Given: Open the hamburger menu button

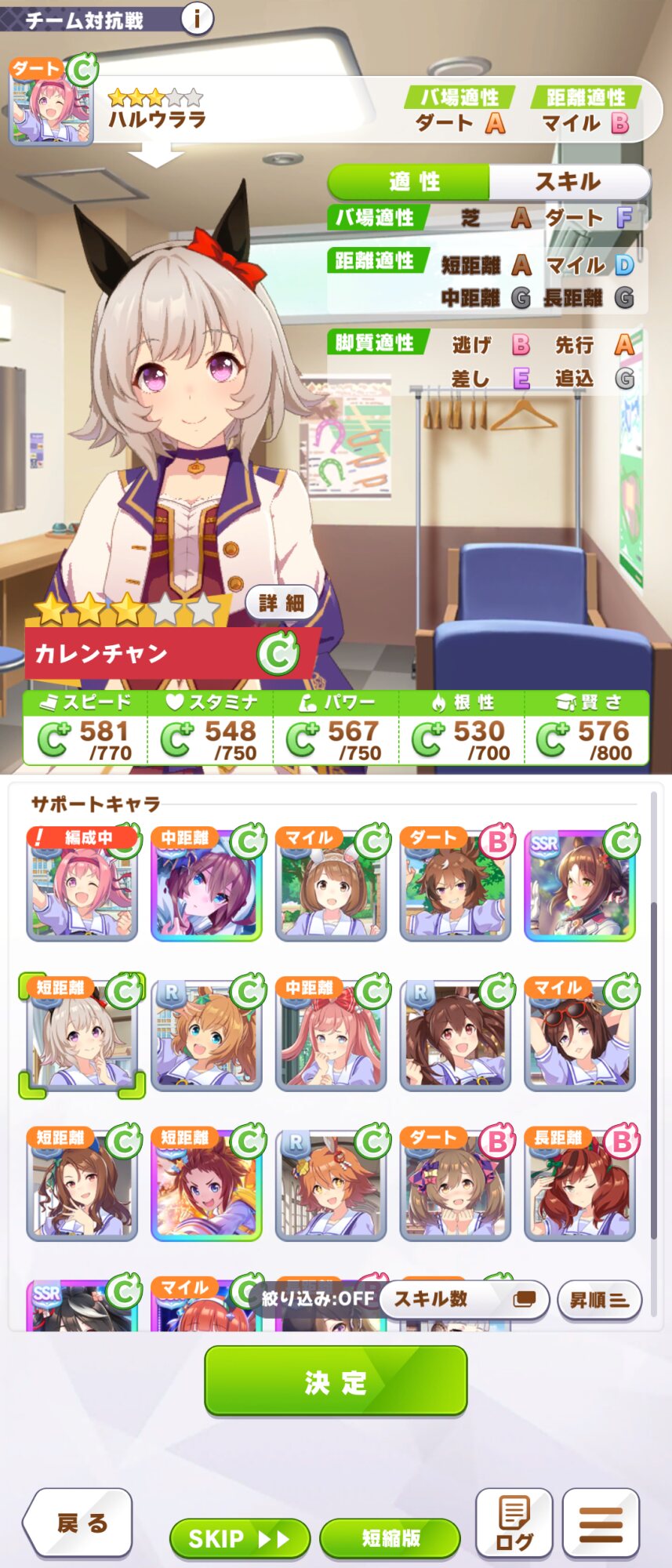Looking at the screenshot, I should point(601,1523).
